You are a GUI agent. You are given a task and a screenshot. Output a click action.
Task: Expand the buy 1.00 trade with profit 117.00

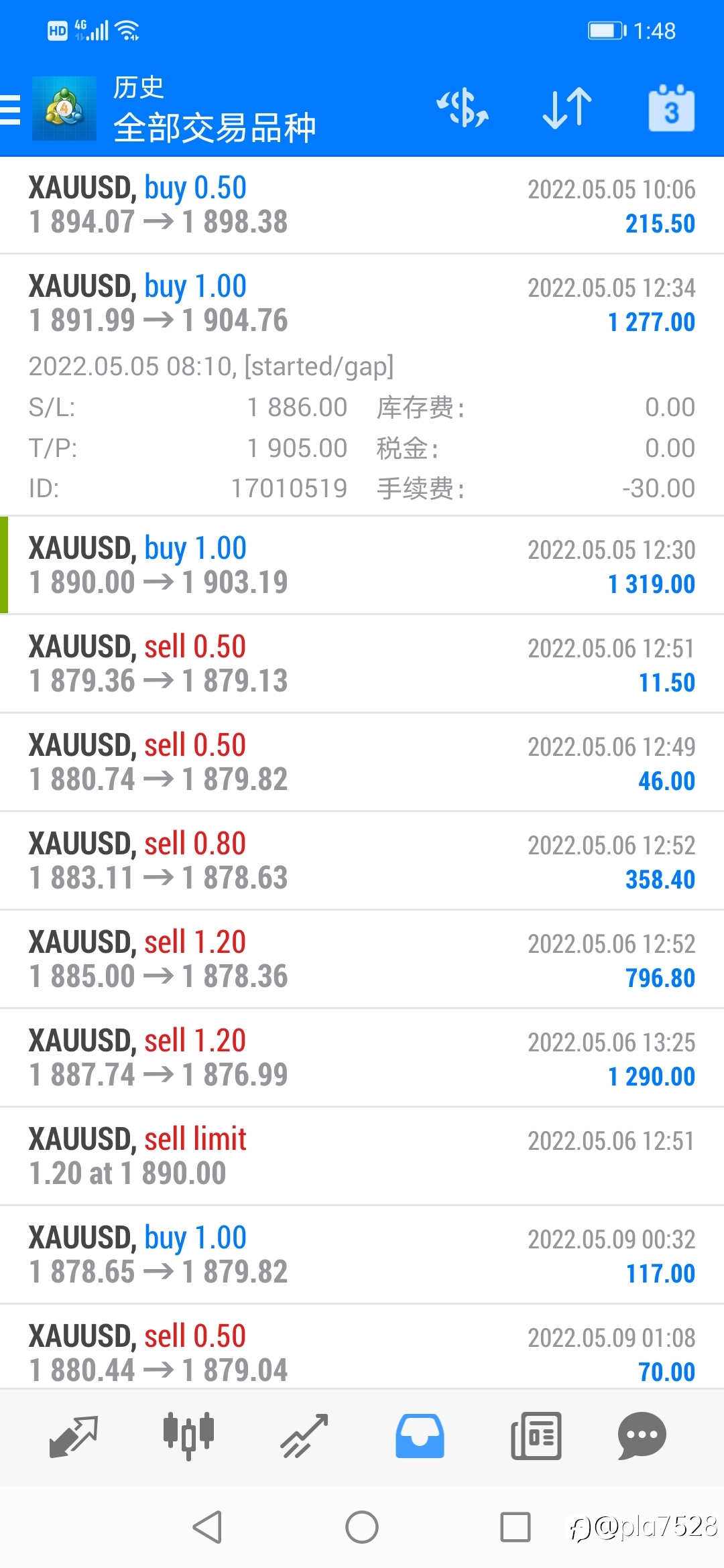362,1255
